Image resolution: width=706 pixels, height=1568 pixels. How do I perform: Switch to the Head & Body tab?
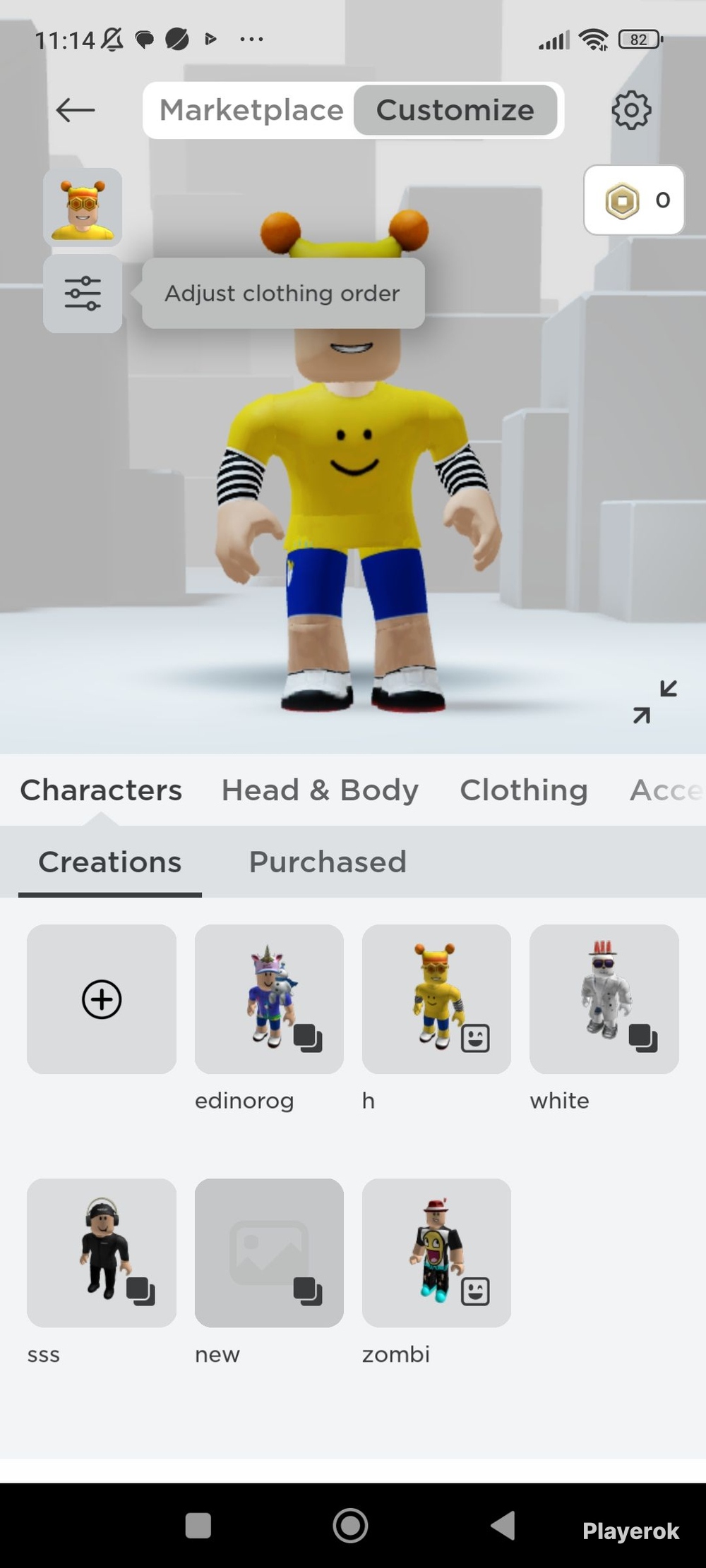click(320, 790)
